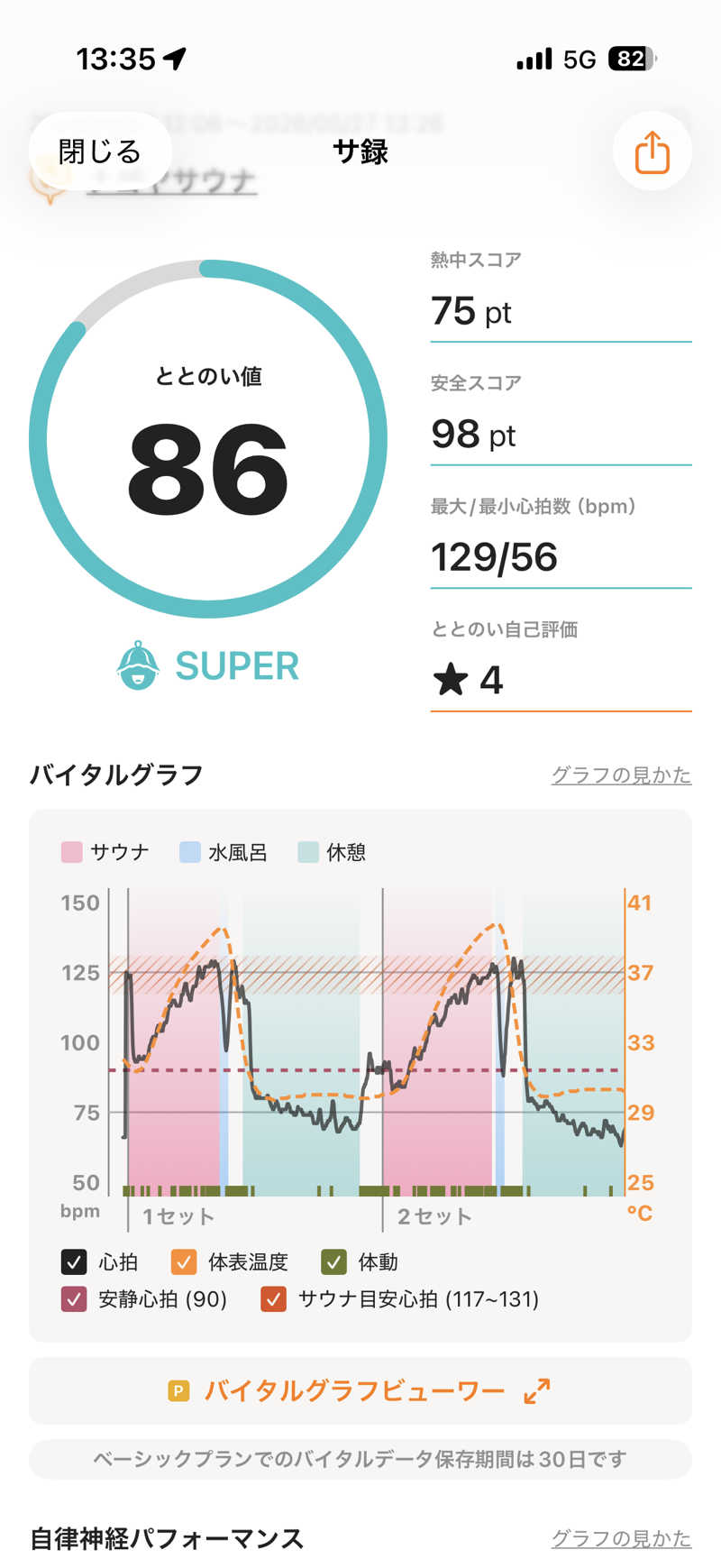Open グラフの見かた beside 自律神経パフォーマンス
The width and height of the screenshot is (721, 1568).
[x=621, y=1538]
